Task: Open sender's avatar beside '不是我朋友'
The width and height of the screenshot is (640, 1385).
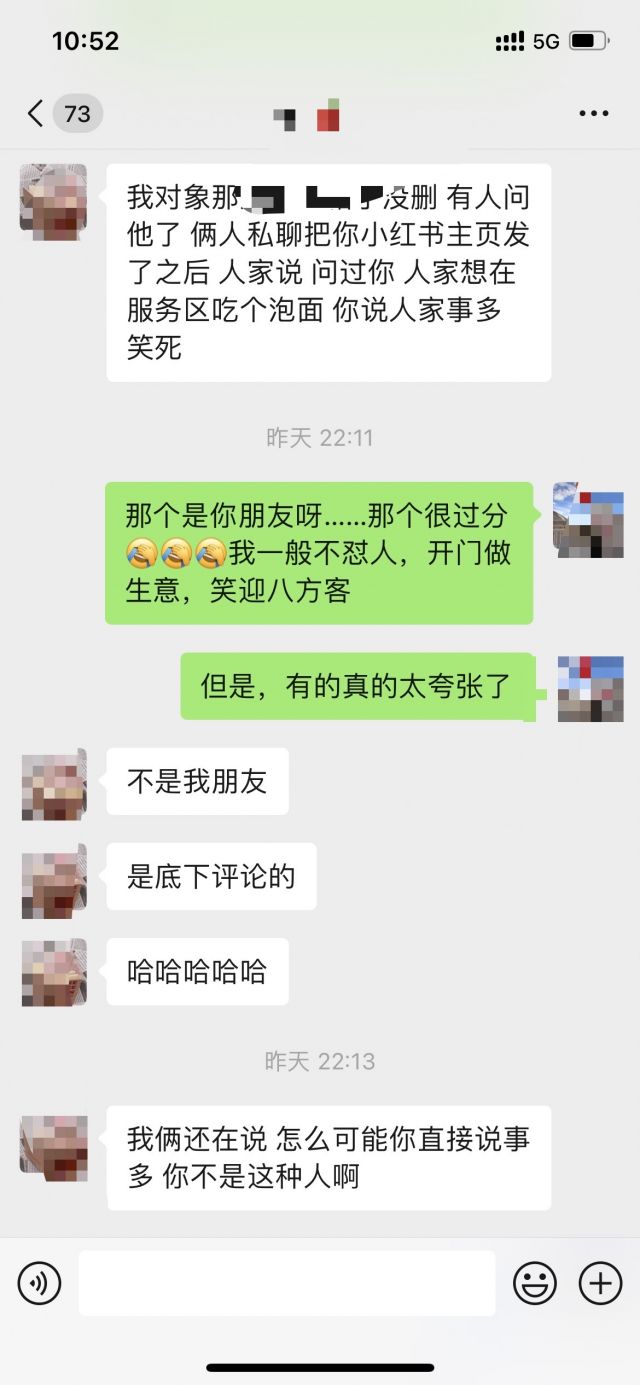Action: click(54, 784)
